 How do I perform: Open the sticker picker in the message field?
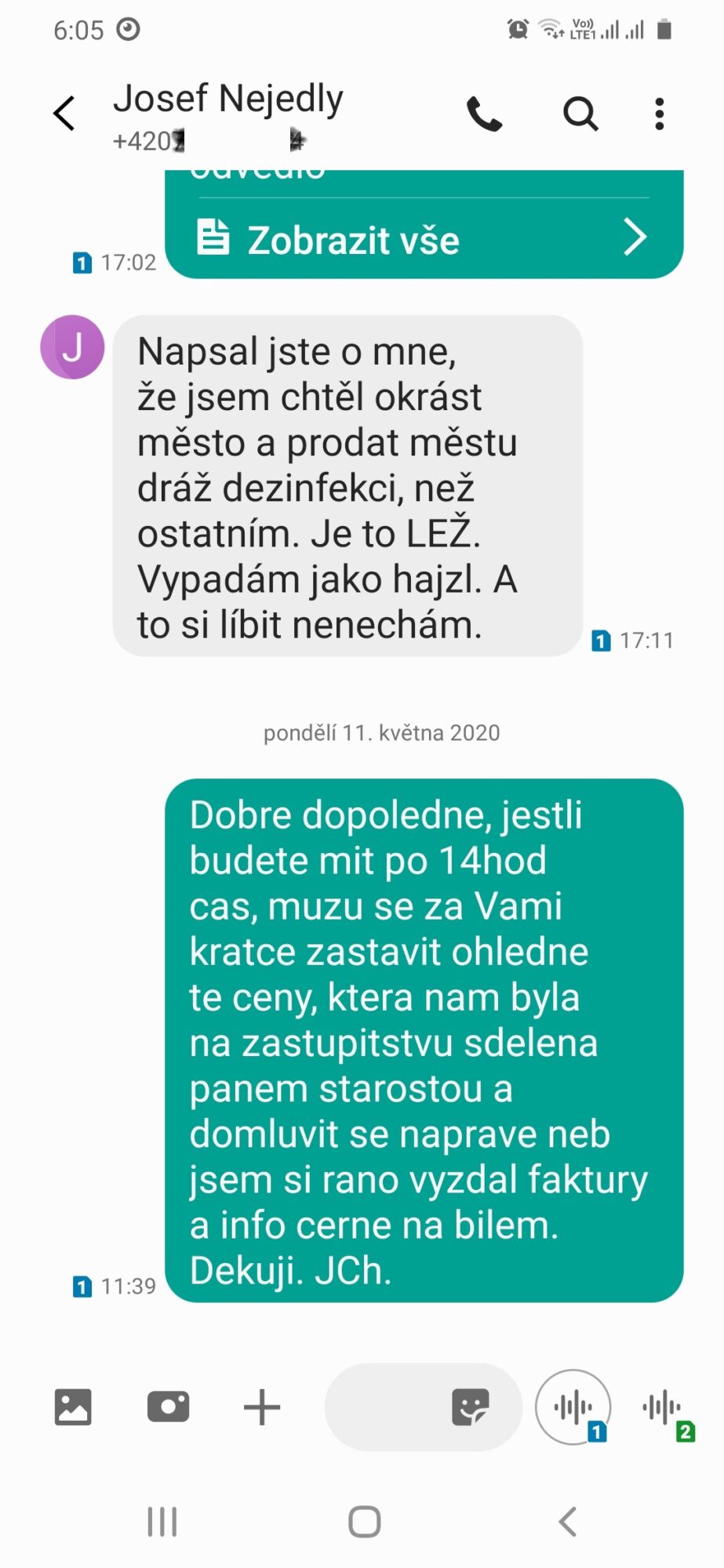point(471,1406)
